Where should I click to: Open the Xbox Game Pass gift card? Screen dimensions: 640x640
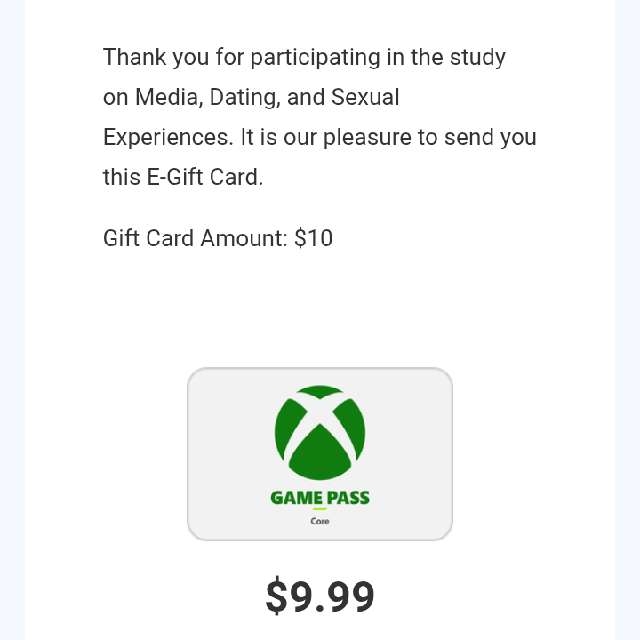(x=320, y=453)
